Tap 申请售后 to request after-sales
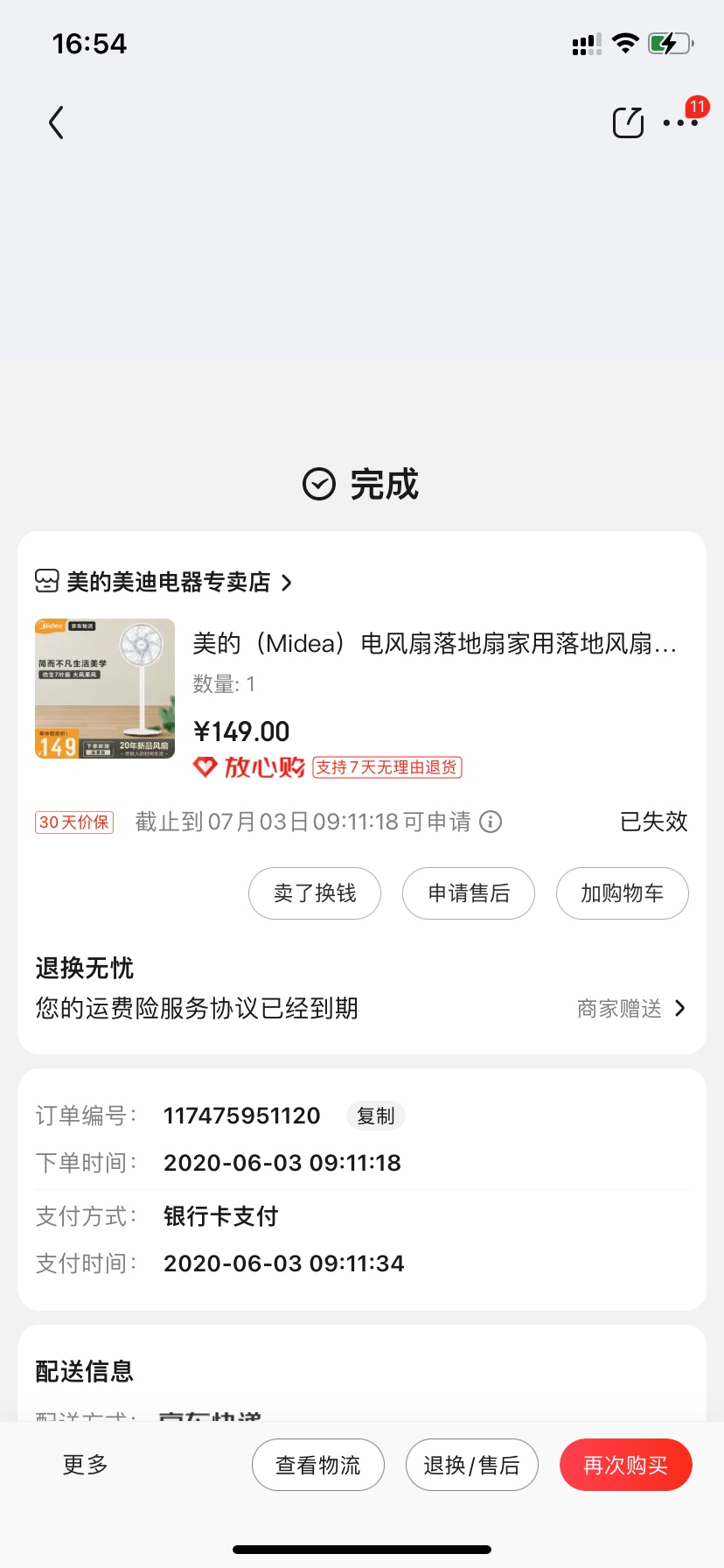Viewport: 724px width, 1568px height. pos(469,893)
